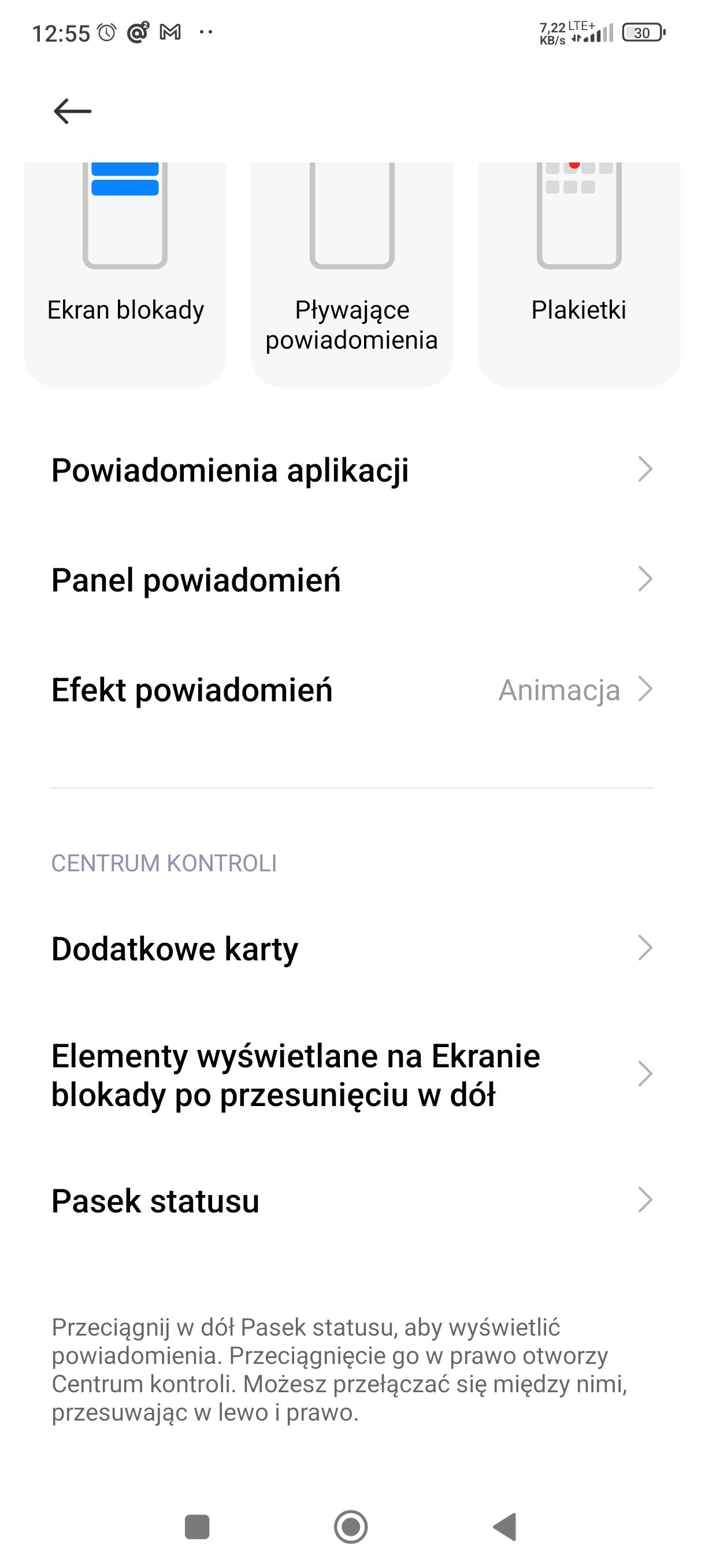
Task: Go back using the top arrow
Action: click(x=72, y=112)
